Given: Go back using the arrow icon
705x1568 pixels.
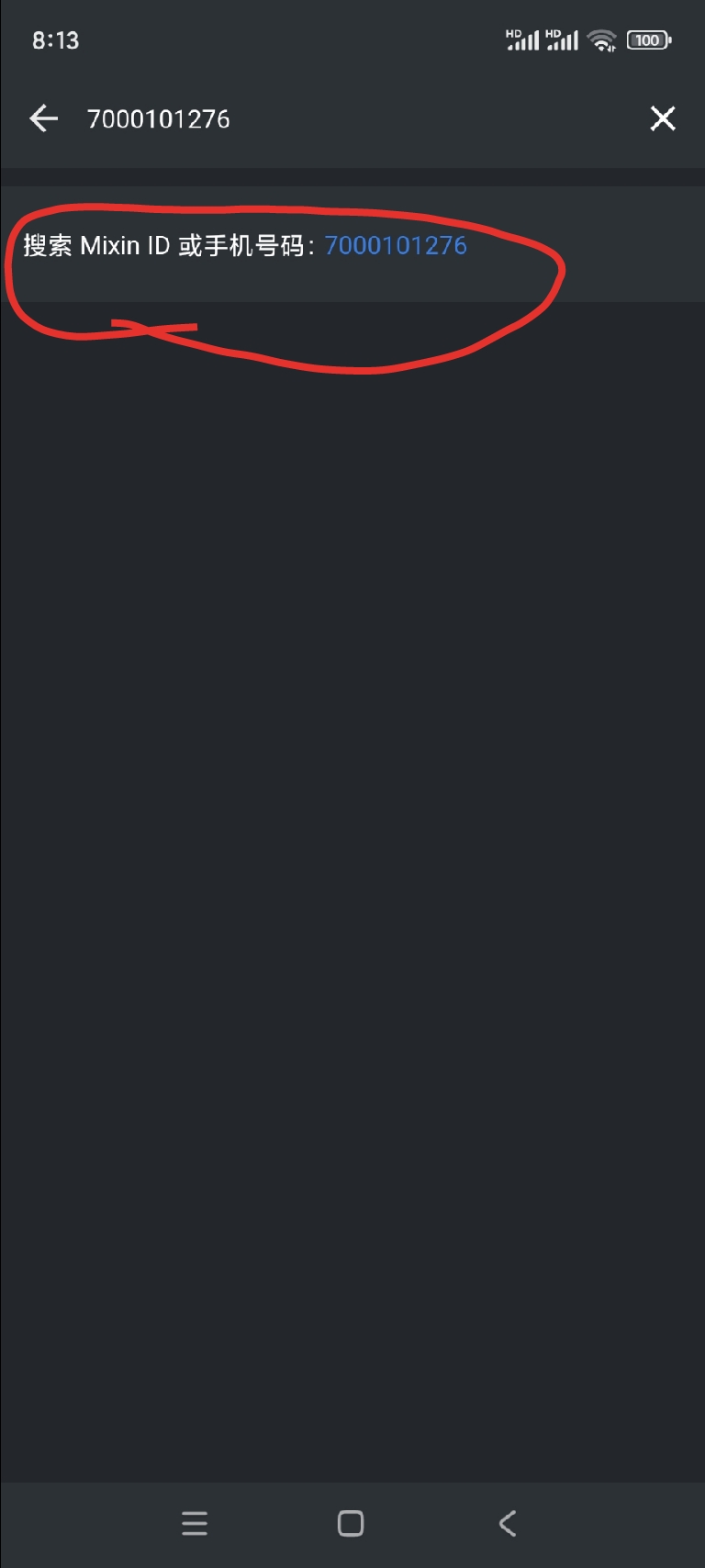Looking at the screenshot, I should click(43, 118).
